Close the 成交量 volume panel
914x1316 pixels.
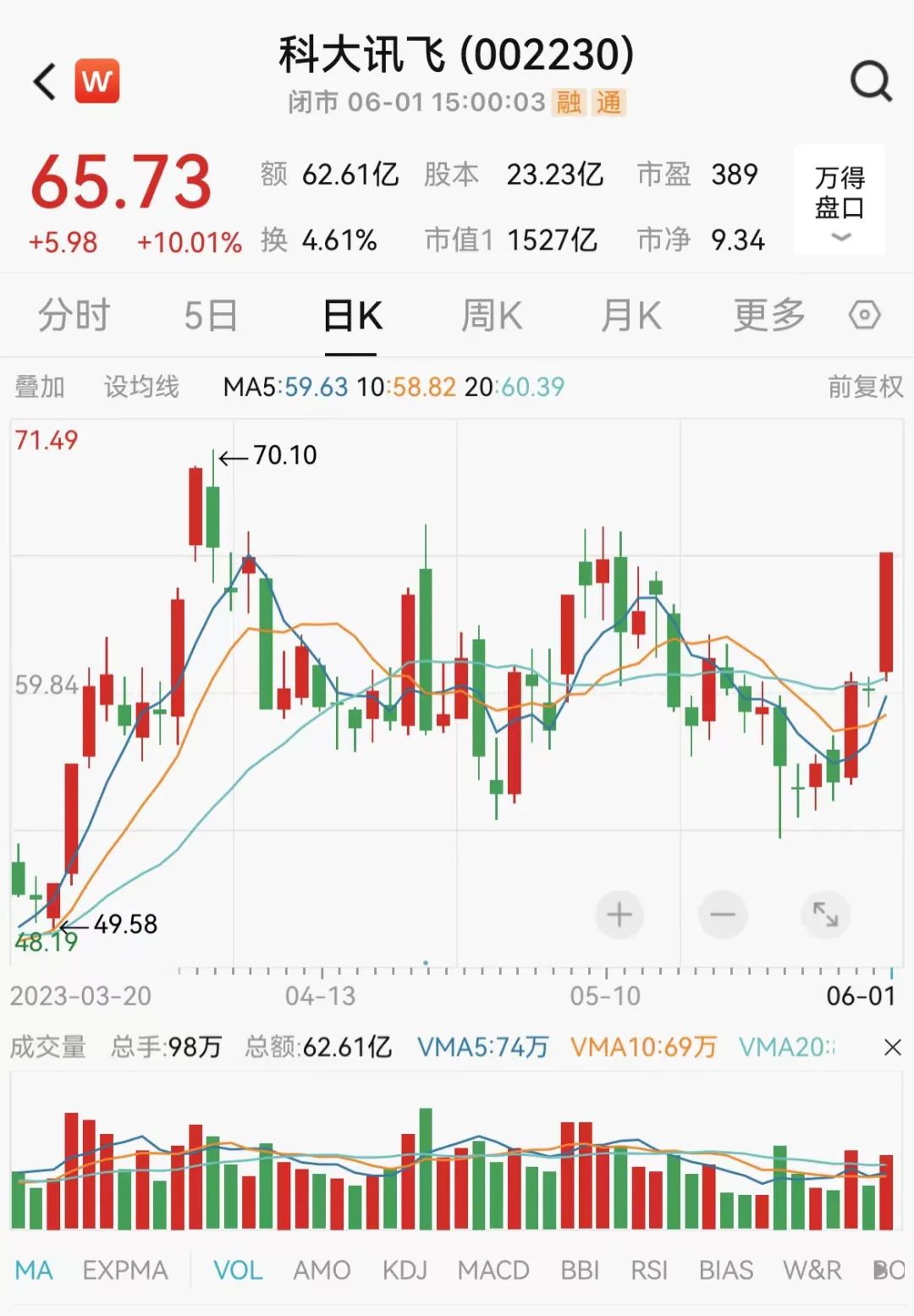tap(892, 1048)
